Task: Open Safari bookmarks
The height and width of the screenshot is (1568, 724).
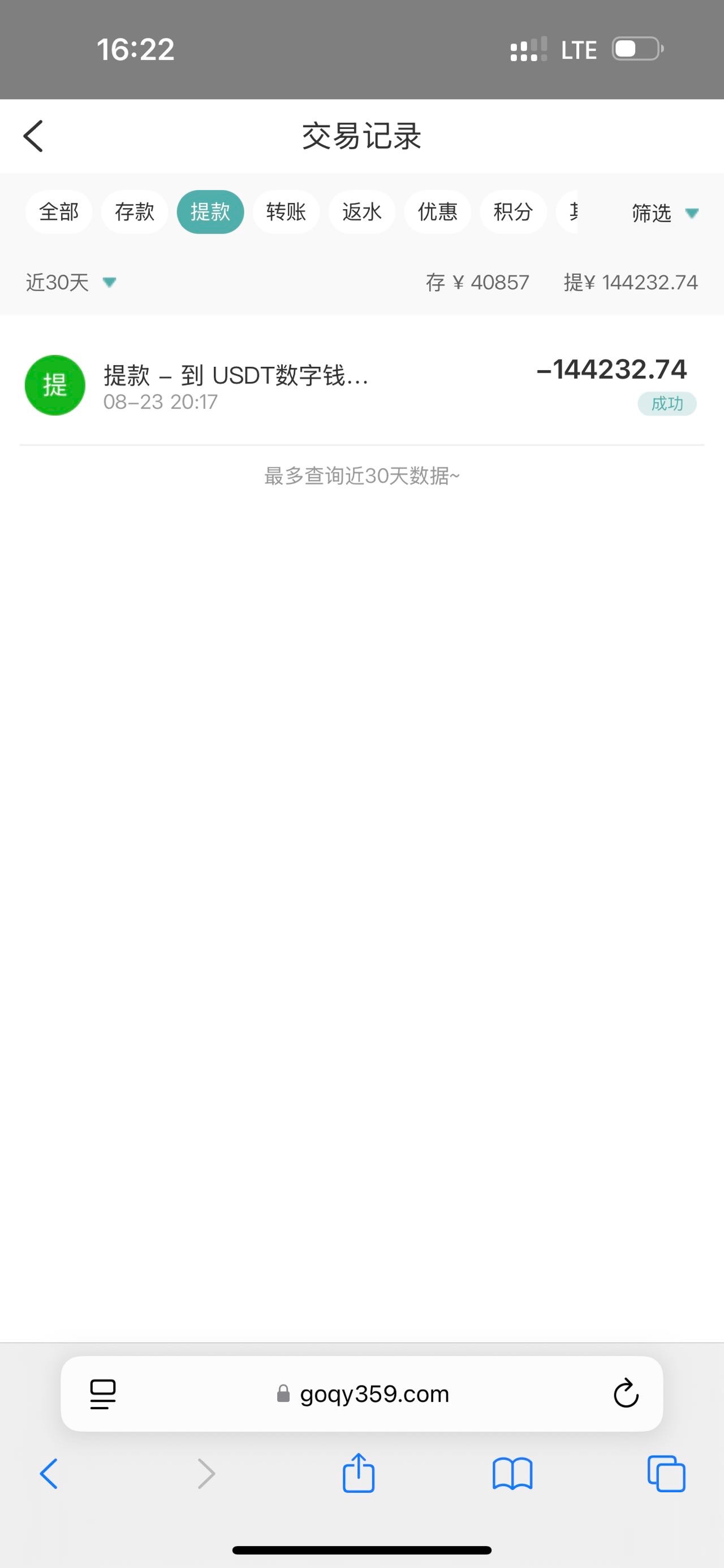Action: [512, 1474]
